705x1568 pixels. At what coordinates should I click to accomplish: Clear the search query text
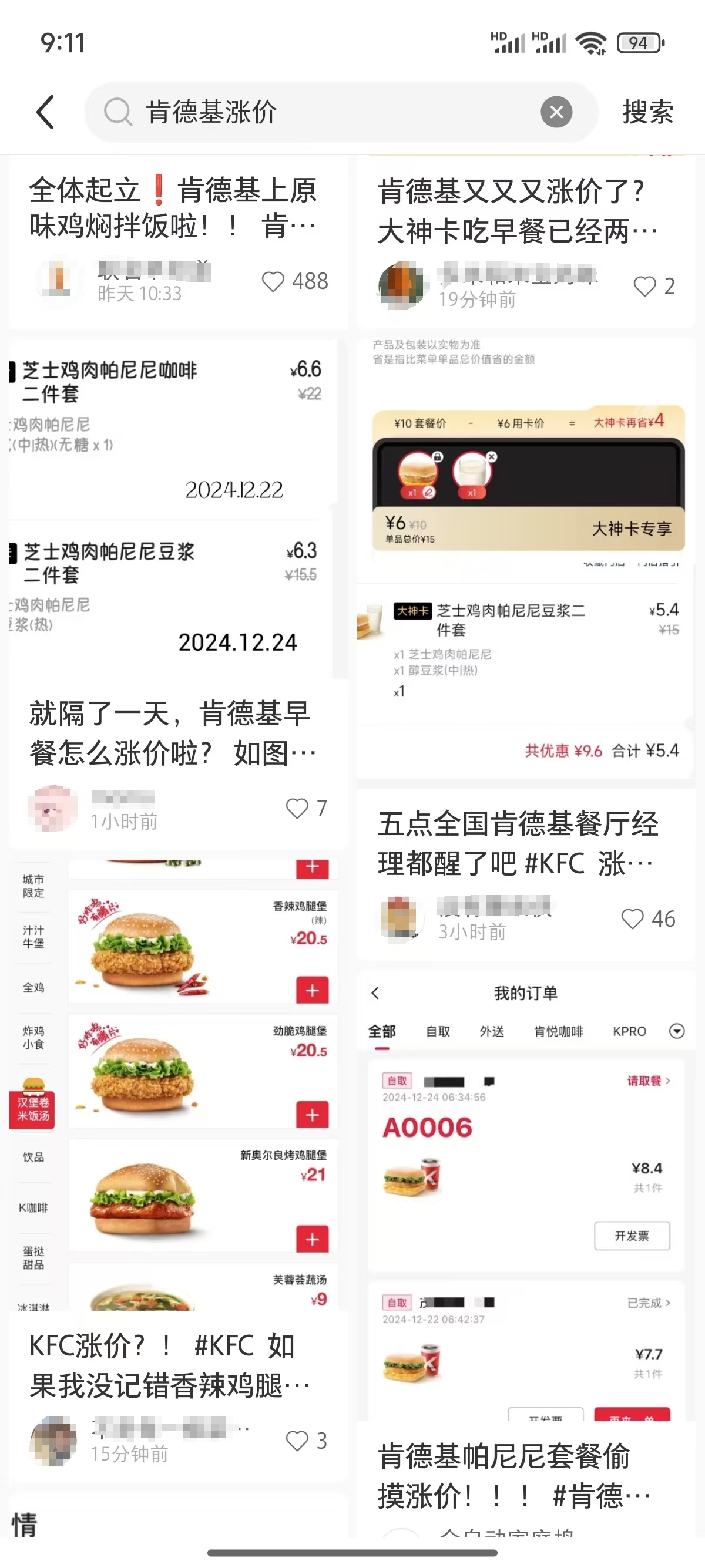(x=556, y=112)
